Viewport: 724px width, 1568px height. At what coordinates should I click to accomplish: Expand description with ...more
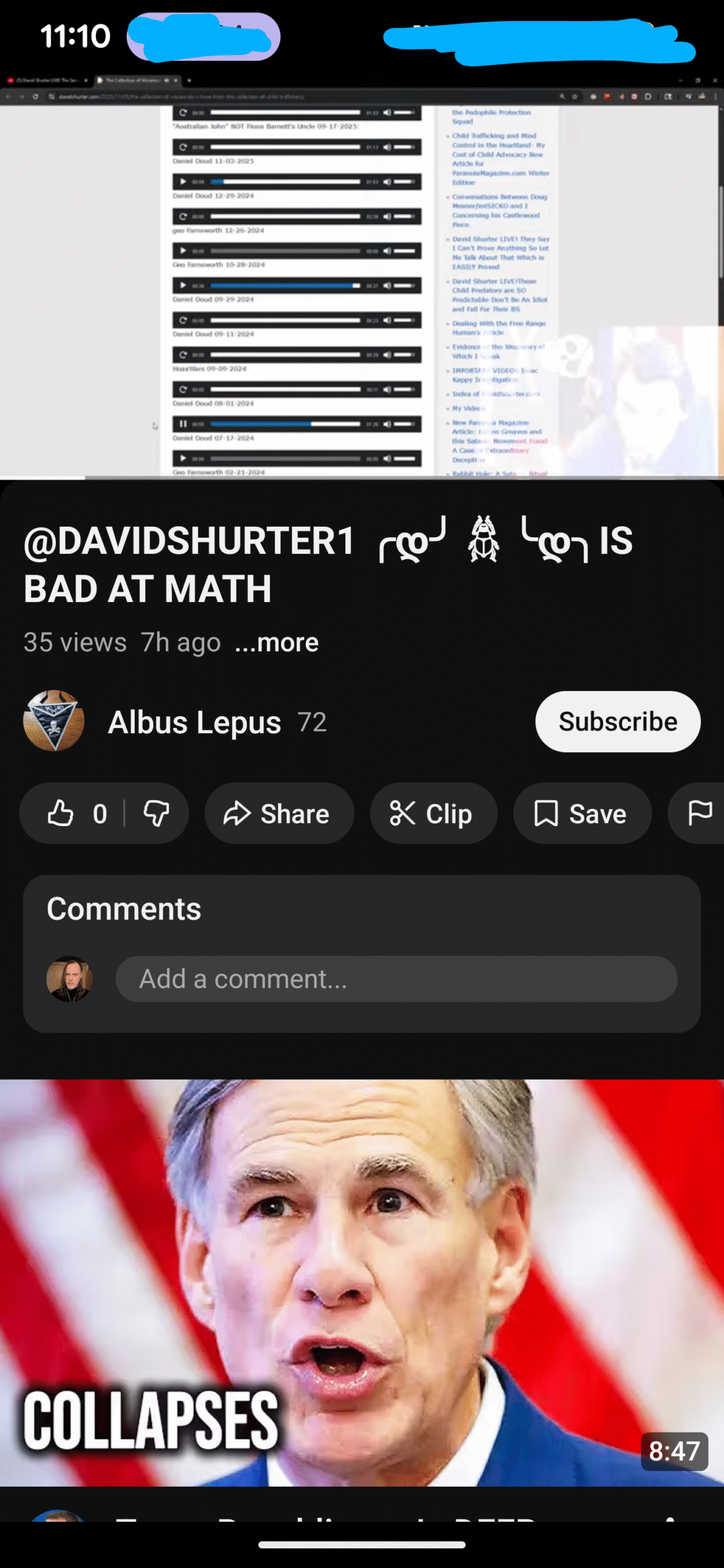click(277, 643)
